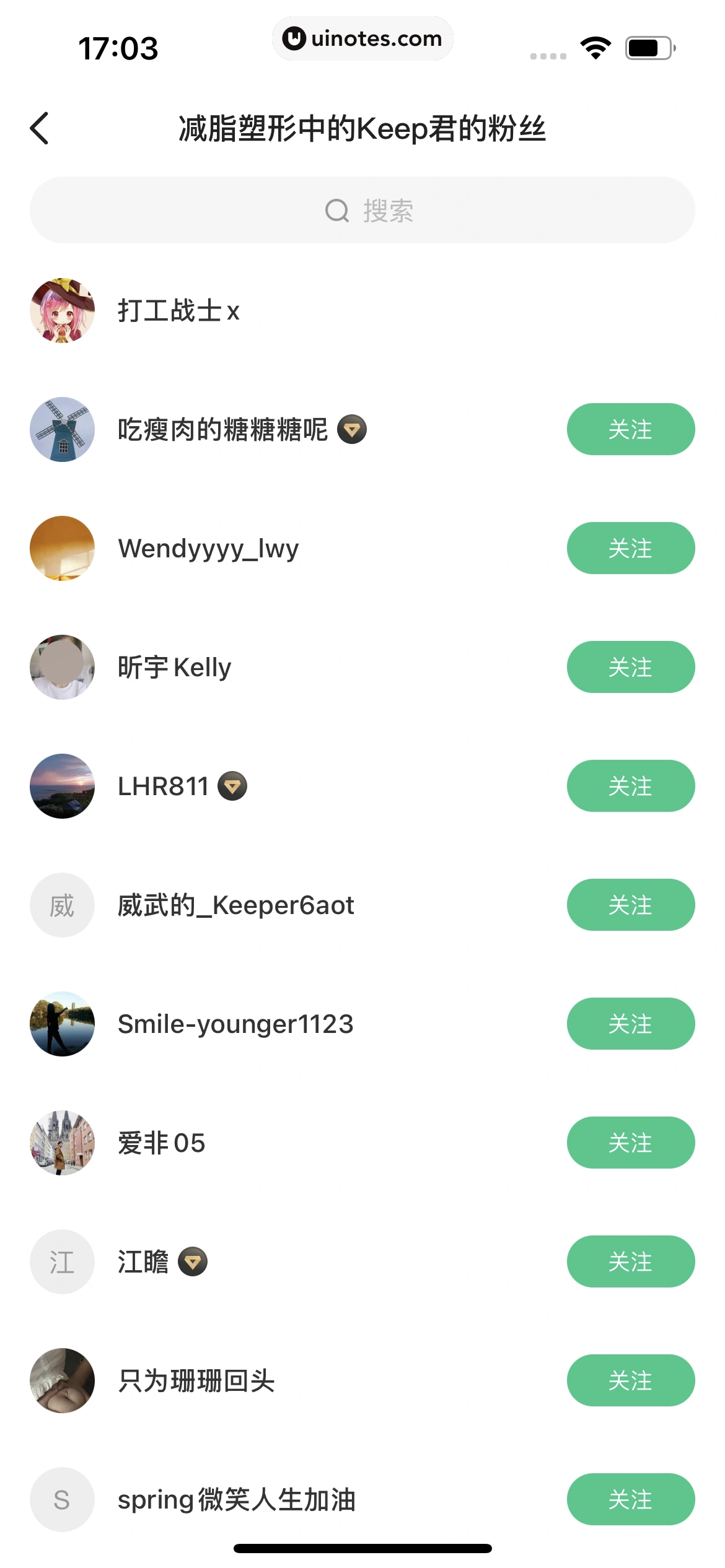The width and height of the screenshot is (725, 1568).
Task: Toggle follow for Smile-younger1123
Action: pyautogui.click(x=630, y=1024)
